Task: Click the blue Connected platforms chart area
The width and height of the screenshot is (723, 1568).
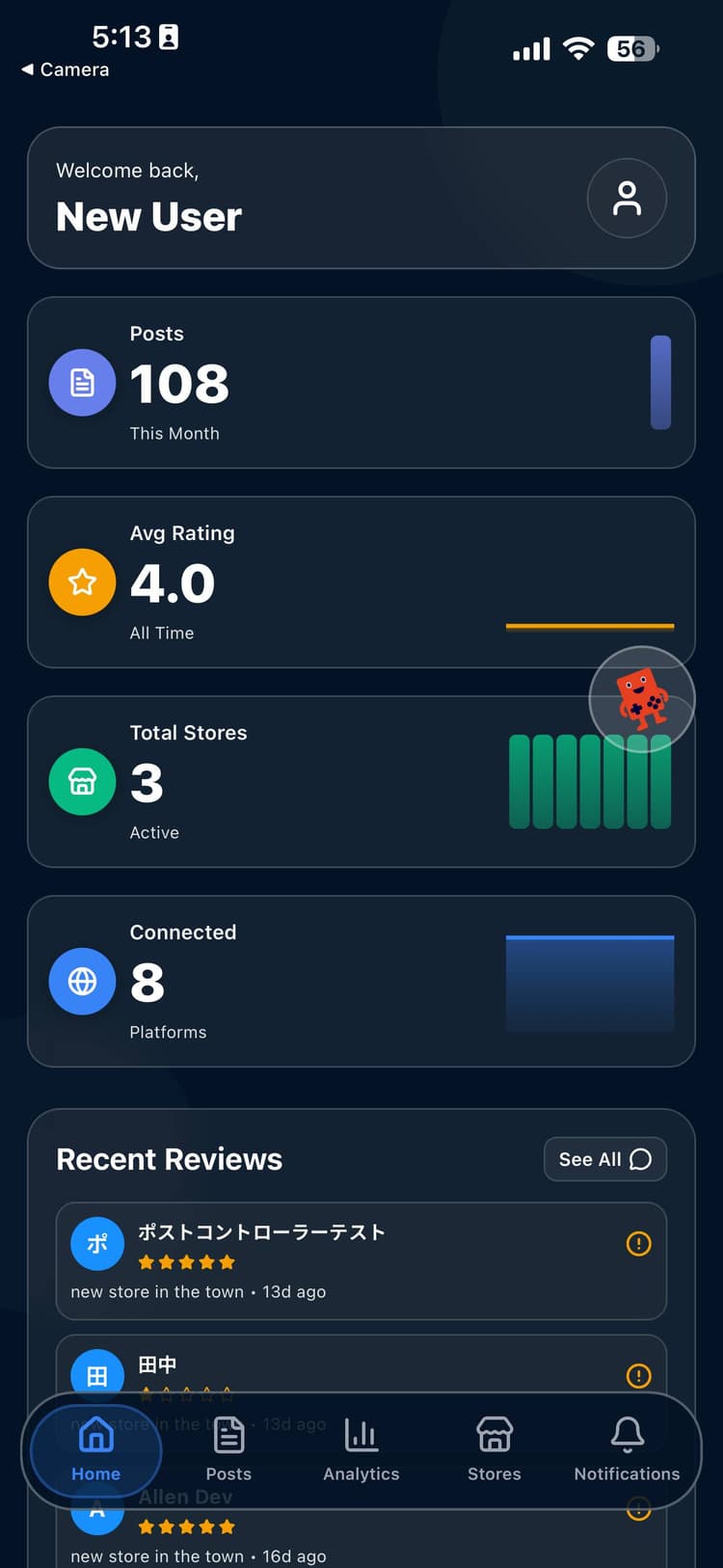Action: coord(590,982)
